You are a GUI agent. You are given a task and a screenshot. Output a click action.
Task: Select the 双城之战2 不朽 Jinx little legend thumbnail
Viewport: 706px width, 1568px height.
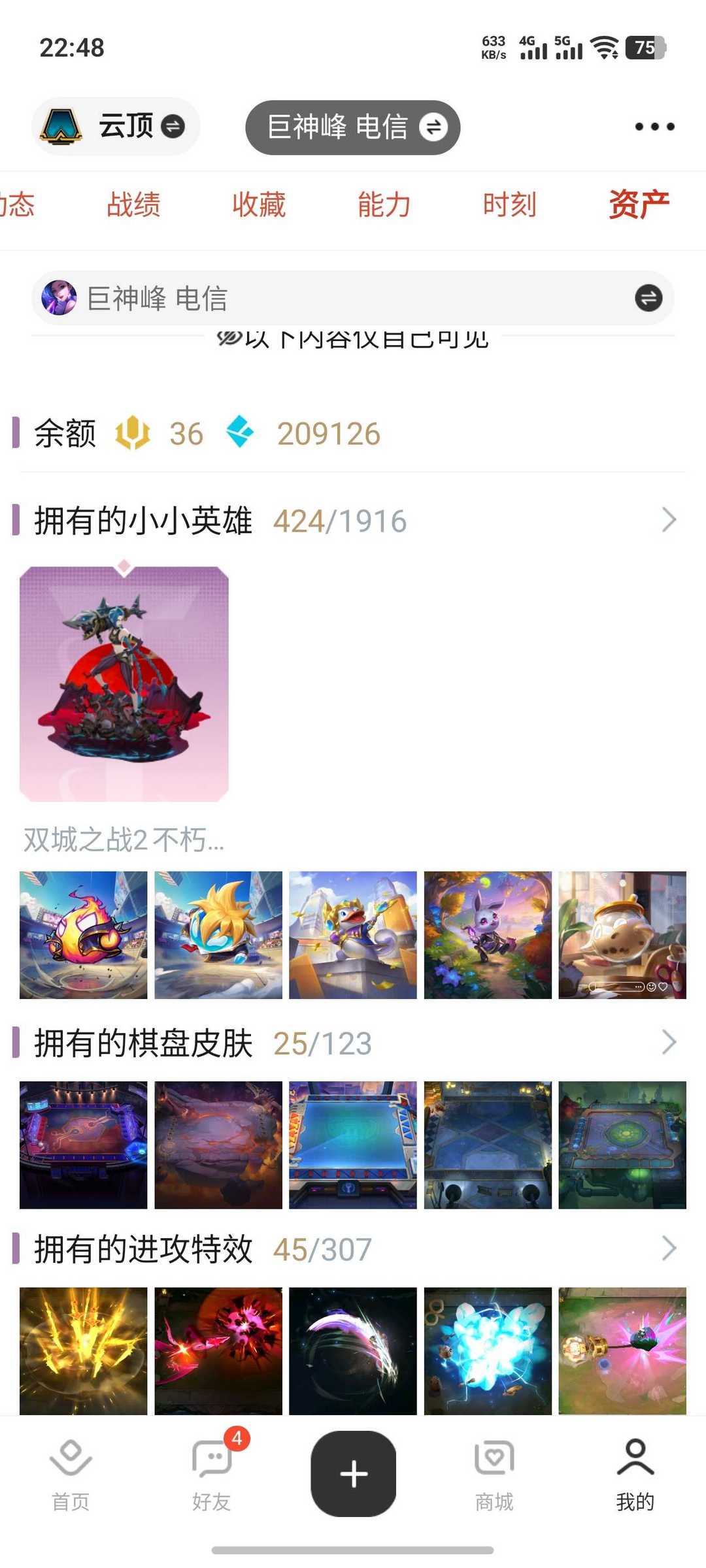coord(124,683)
